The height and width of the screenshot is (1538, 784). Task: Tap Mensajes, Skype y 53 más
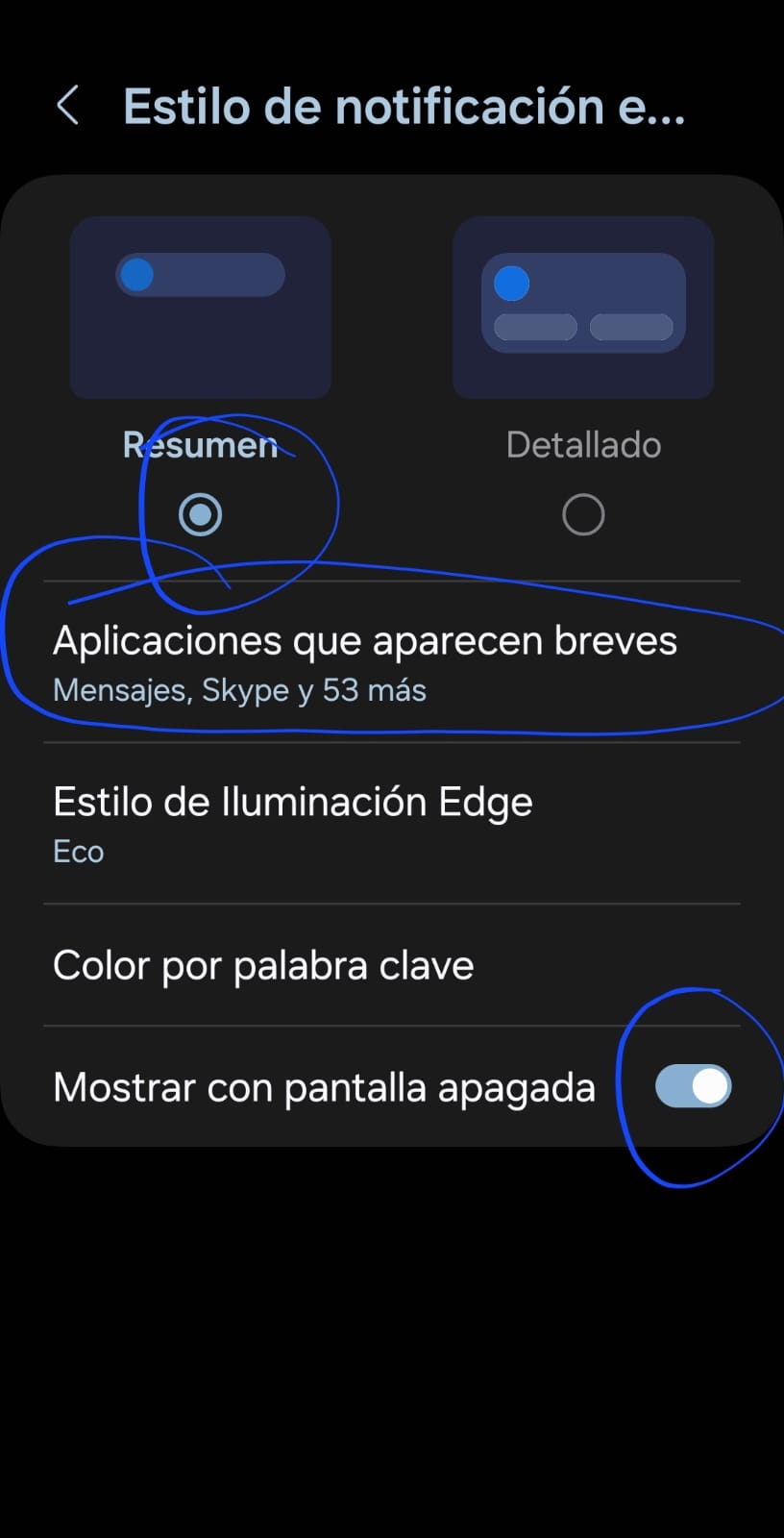point(238,689)
